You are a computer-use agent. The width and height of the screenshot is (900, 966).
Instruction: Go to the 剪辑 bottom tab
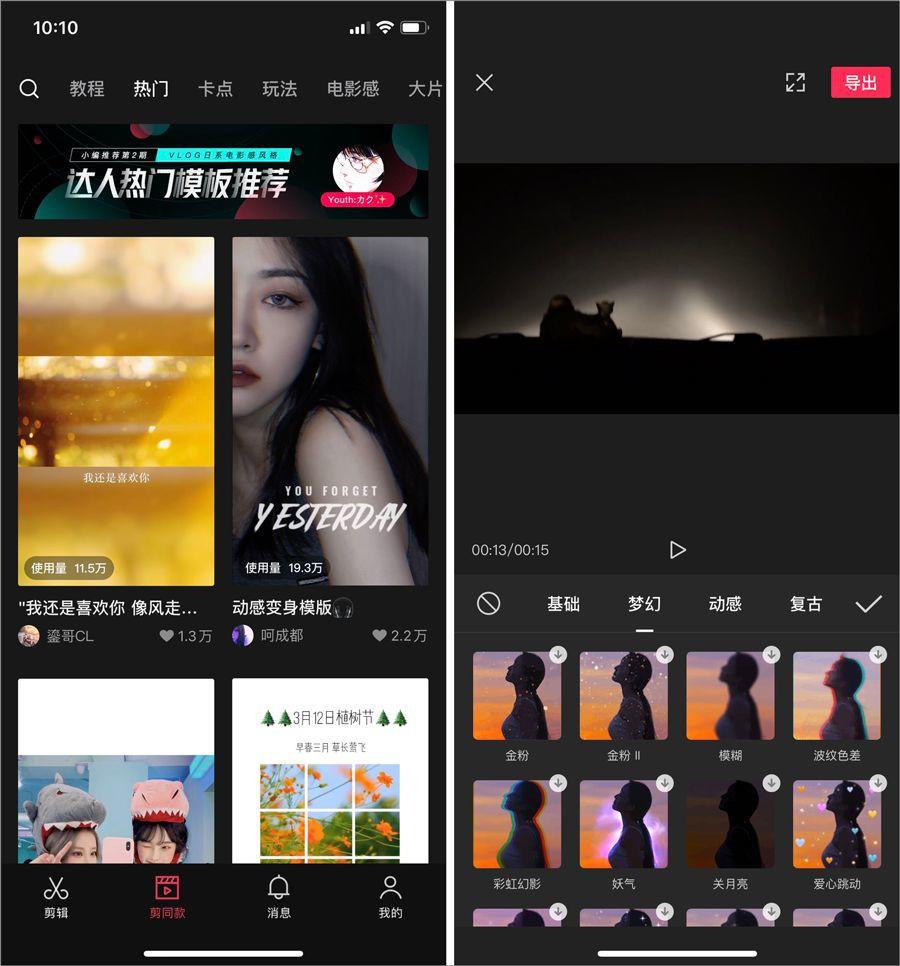coord(56,896)
